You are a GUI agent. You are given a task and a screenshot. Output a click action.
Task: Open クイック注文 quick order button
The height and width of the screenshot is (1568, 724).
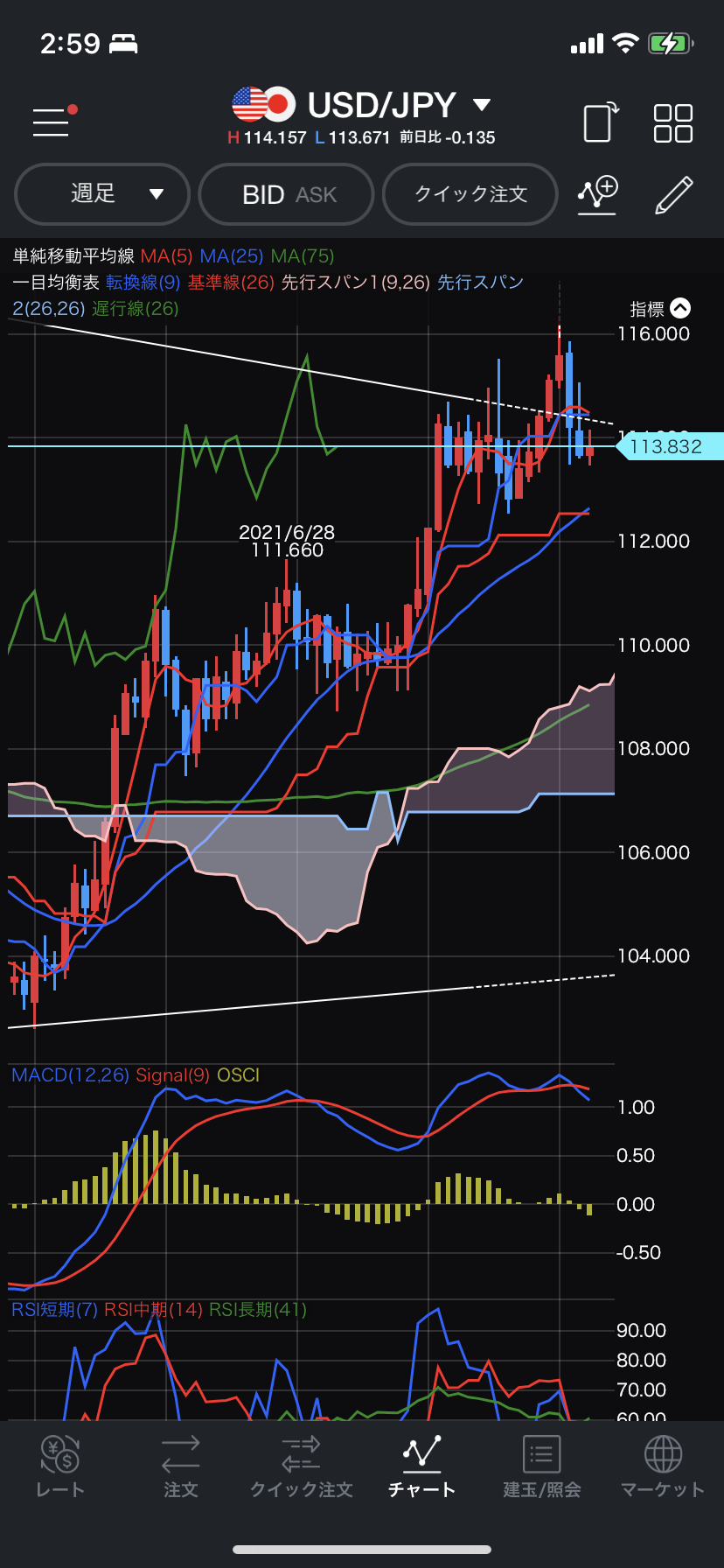click(470, 194)
